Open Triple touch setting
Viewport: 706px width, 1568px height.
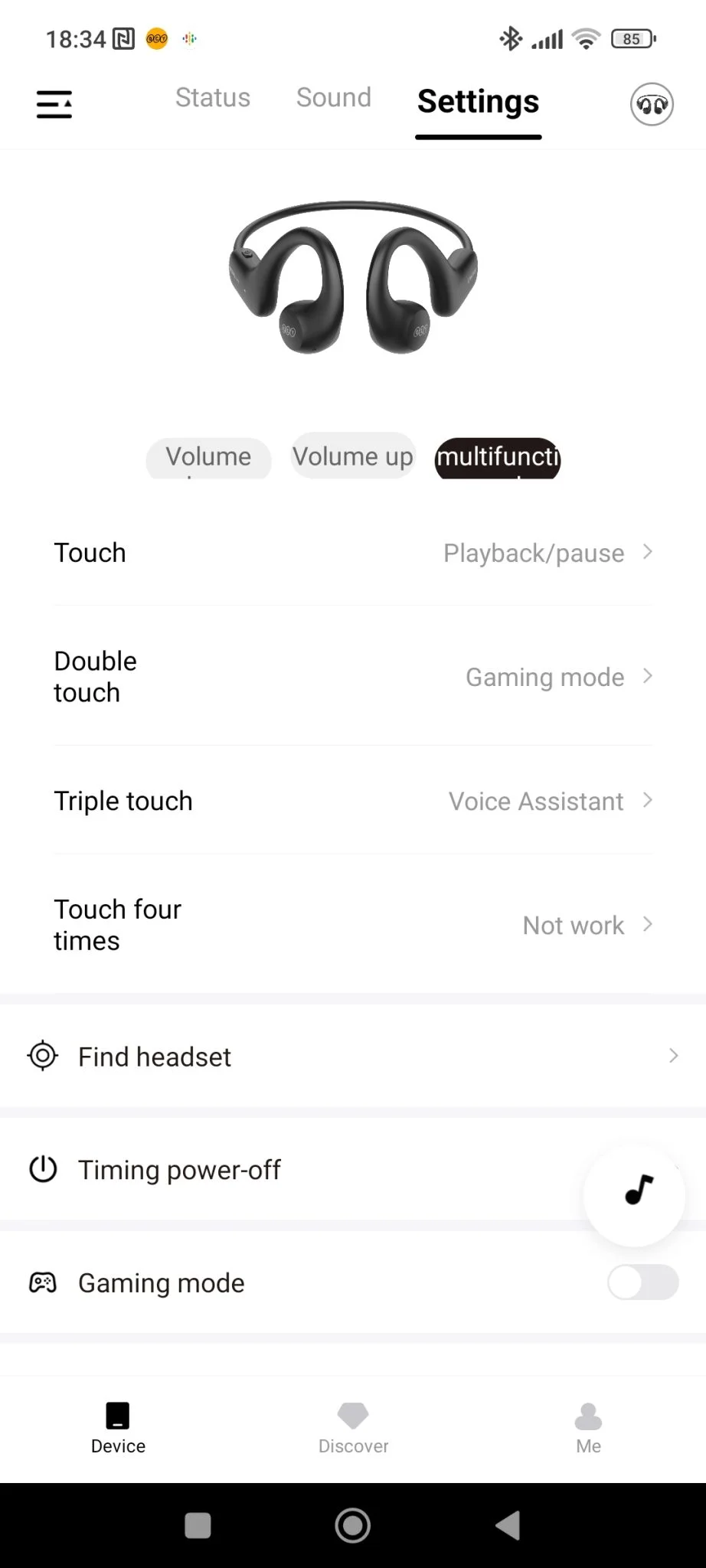pos(353,801)
